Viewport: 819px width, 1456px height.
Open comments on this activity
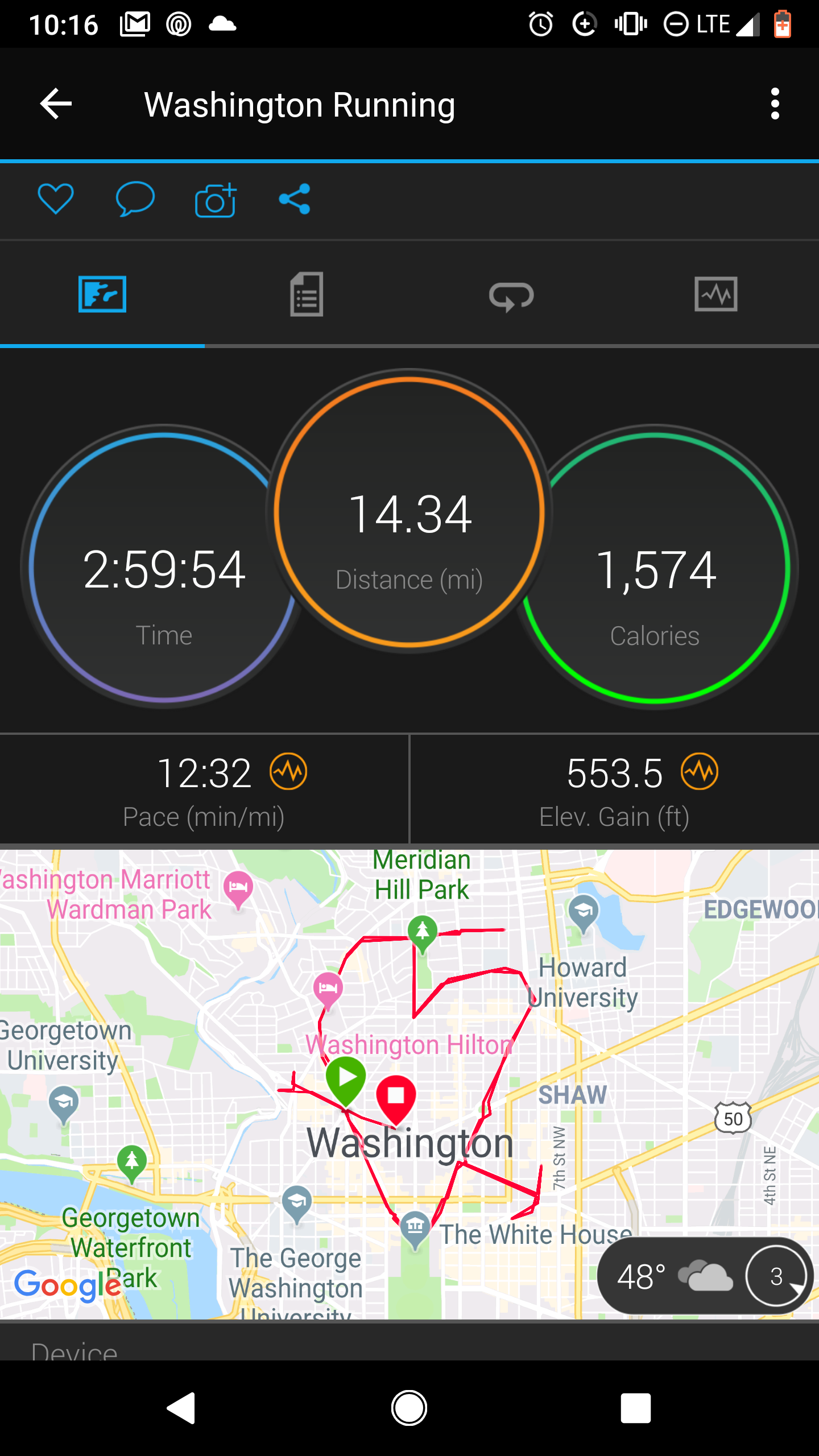pyautogui.click(x=135, y=199)
